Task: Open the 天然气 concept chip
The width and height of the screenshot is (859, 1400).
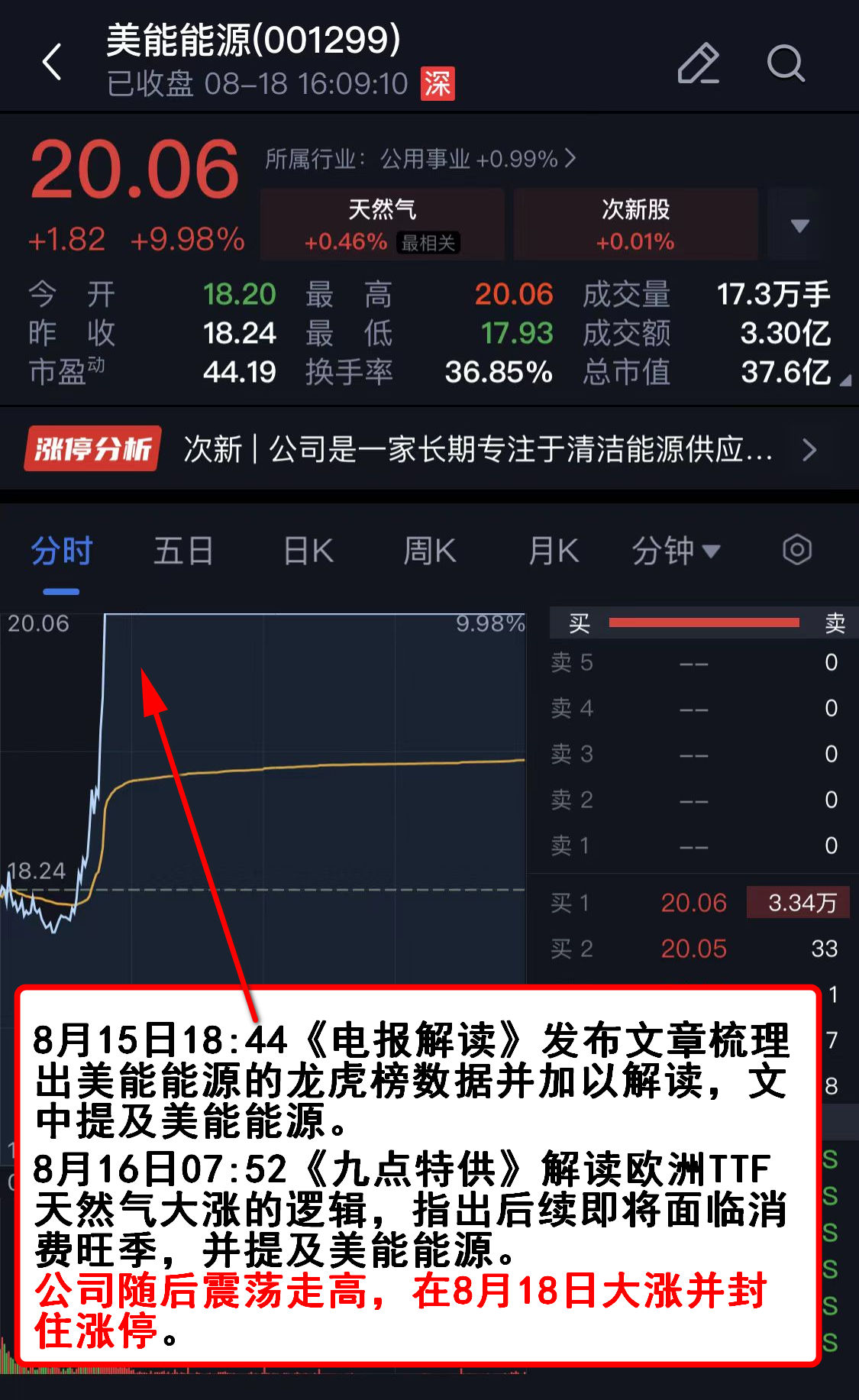Action: pos(382,225)
